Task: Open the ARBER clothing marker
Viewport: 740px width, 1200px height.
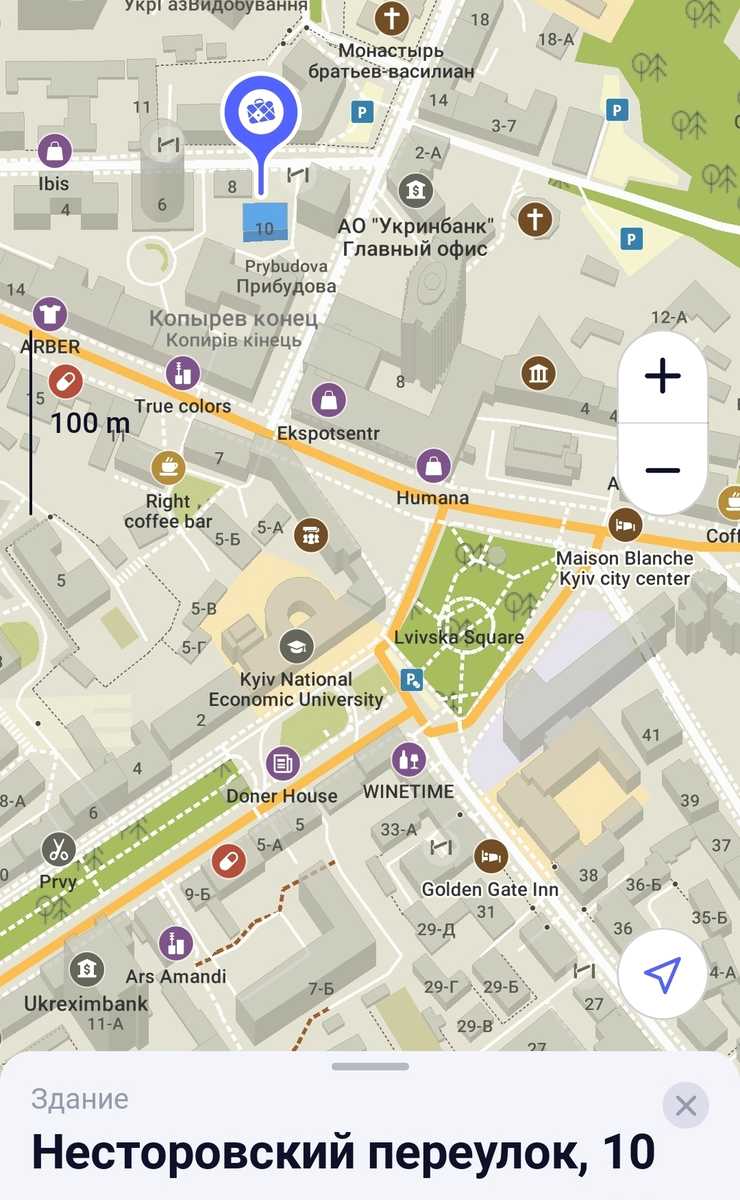Action: [x=49, y=314]
